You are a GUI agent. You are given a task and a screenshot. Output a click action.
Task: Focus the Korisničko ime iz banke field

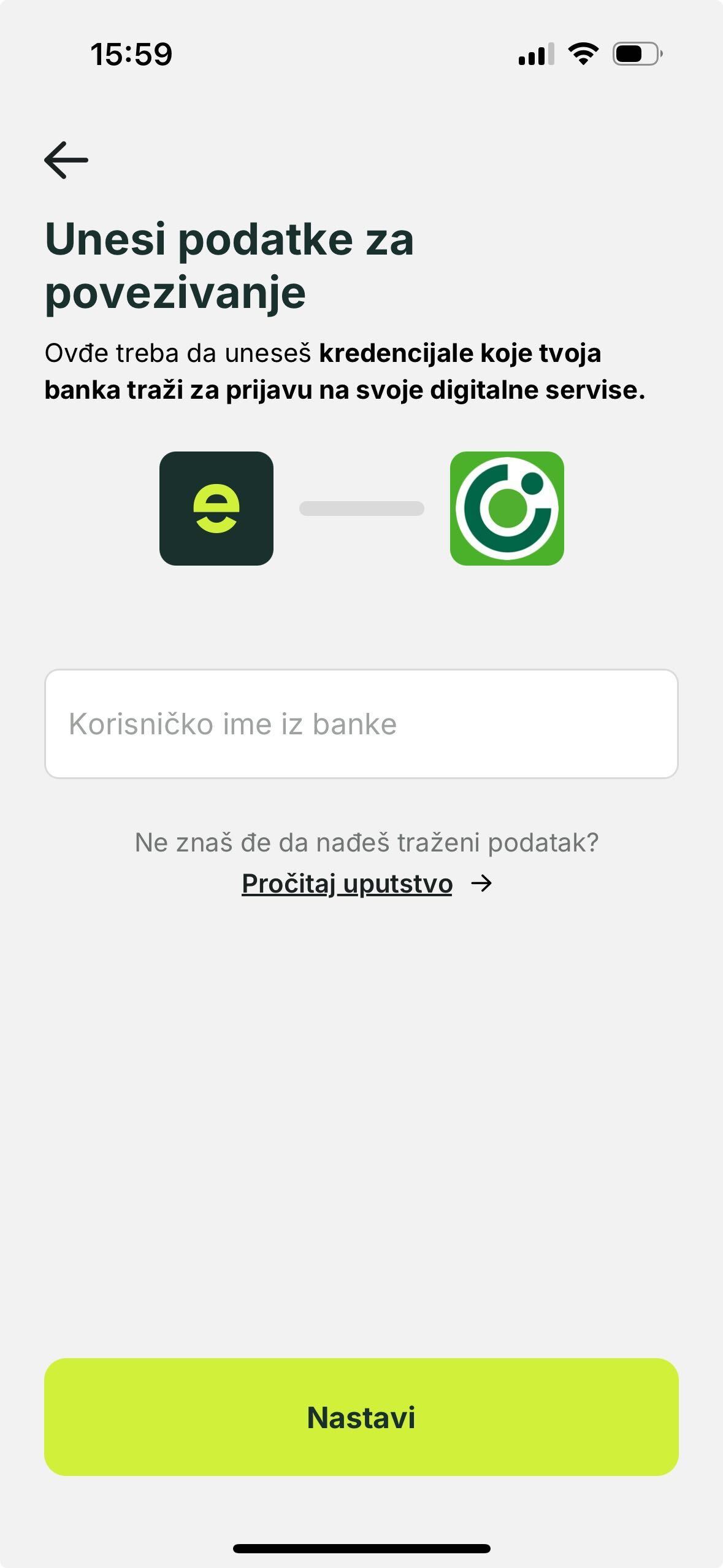tap(361, 724)
